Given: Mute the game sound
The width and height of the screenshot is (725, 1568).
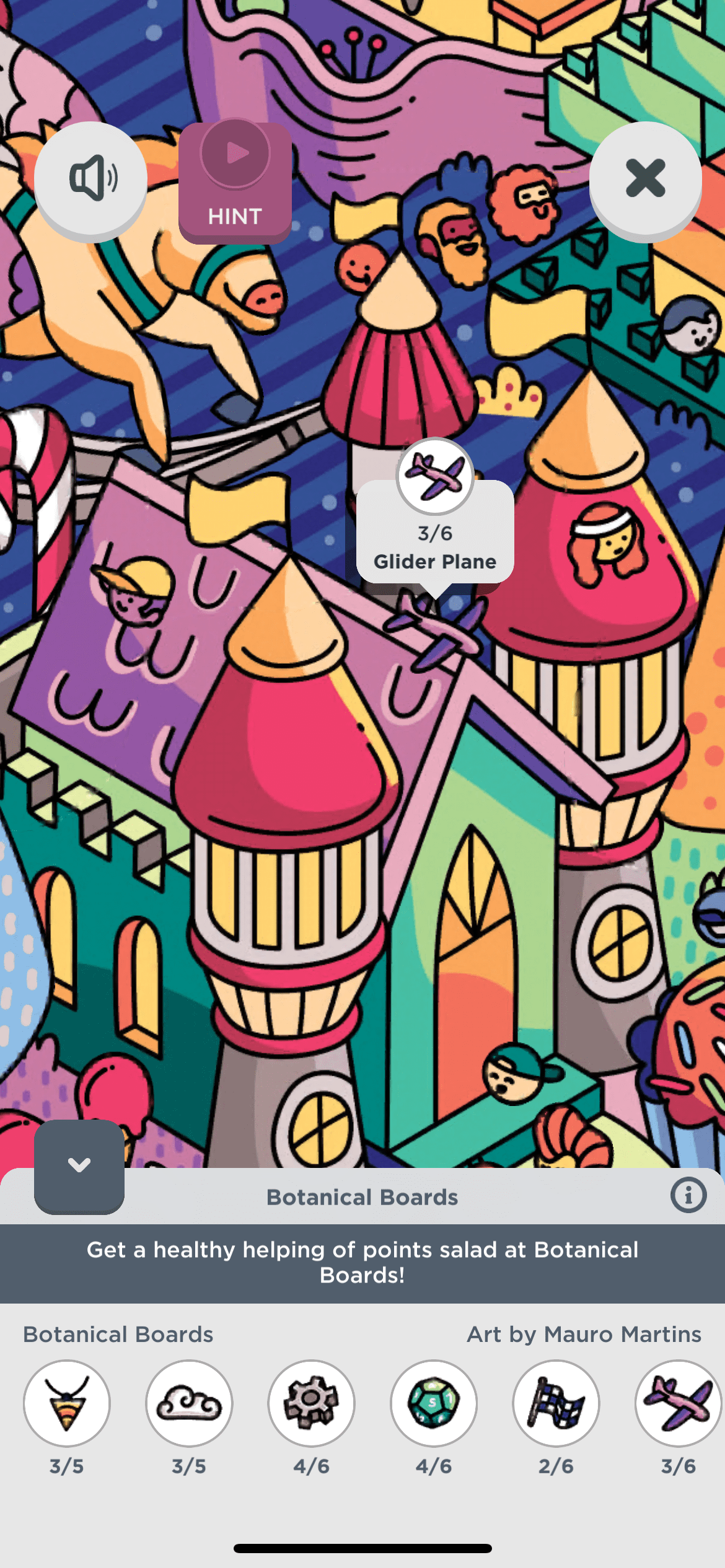Looking at the screenshot, I should pos(90,178).
